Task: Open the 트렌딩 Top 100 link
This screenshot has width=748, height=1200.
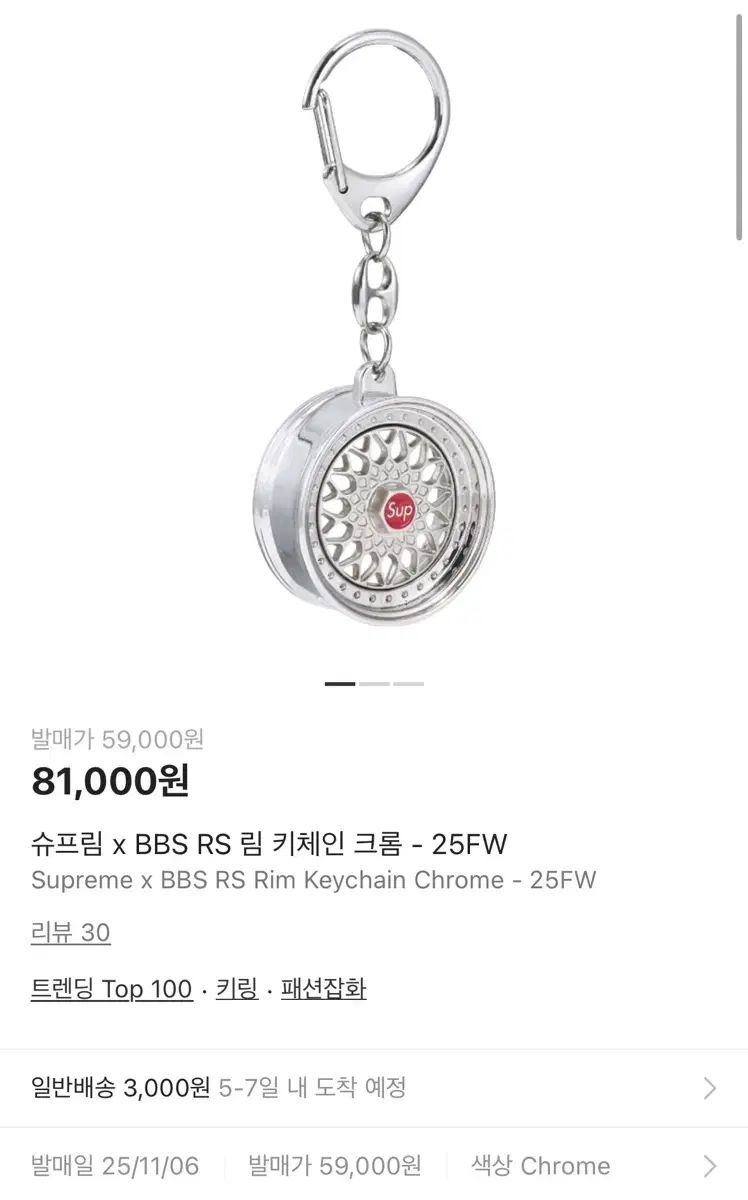Action: point(111,989)
